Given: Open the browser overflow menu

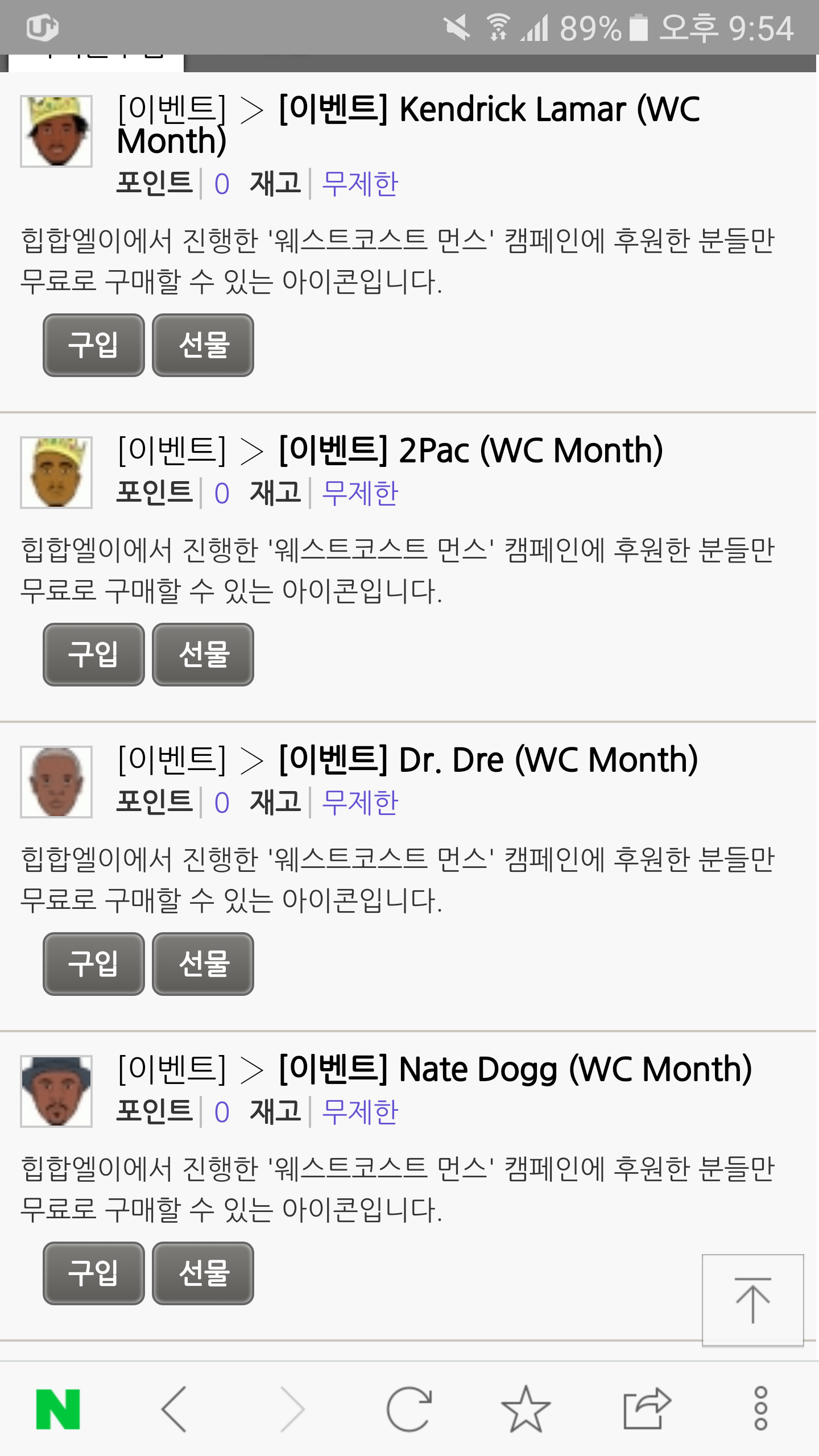Looking at the screenshot, I should point(760,1409).
